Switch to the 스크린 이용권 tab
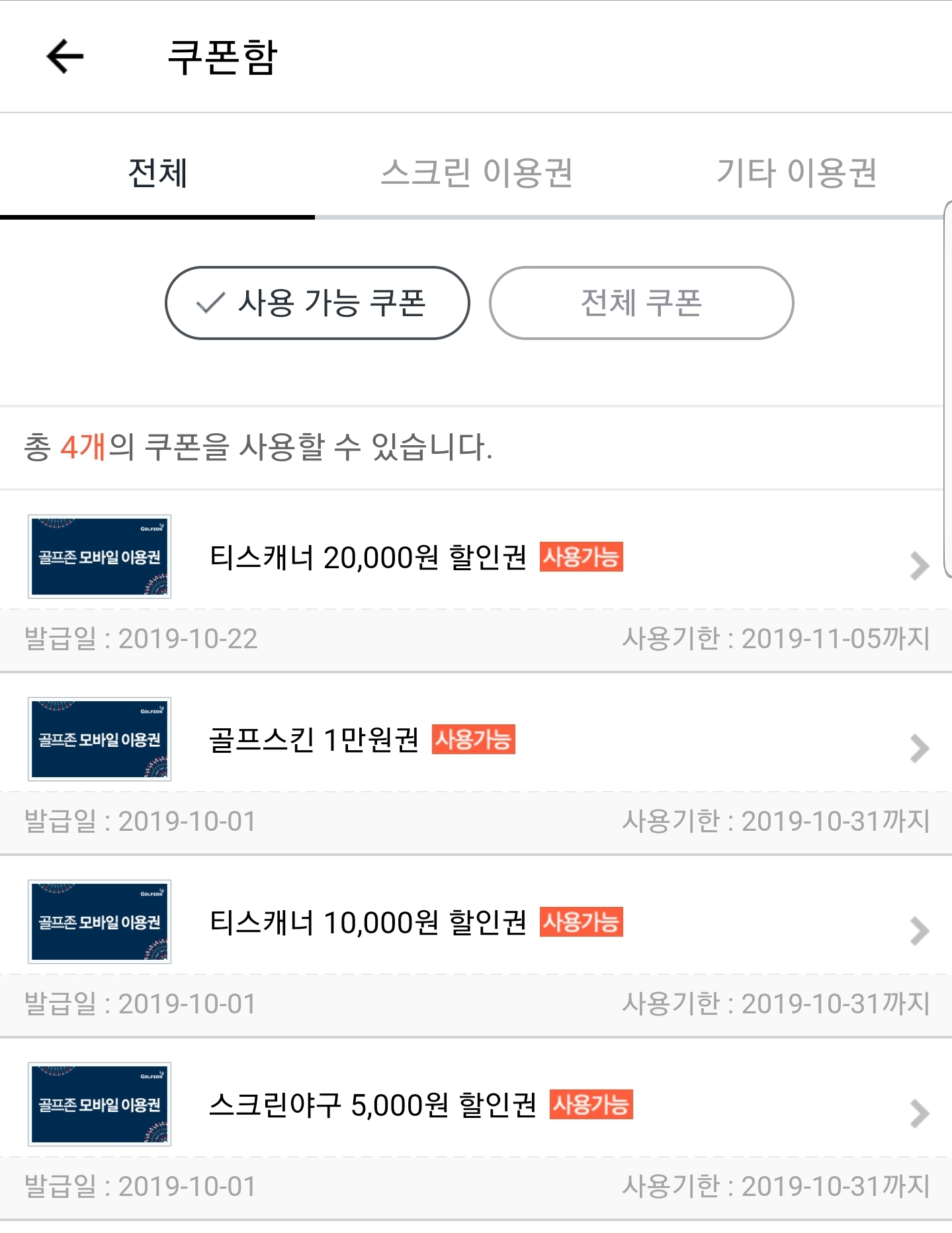 [x=476, y=173]
